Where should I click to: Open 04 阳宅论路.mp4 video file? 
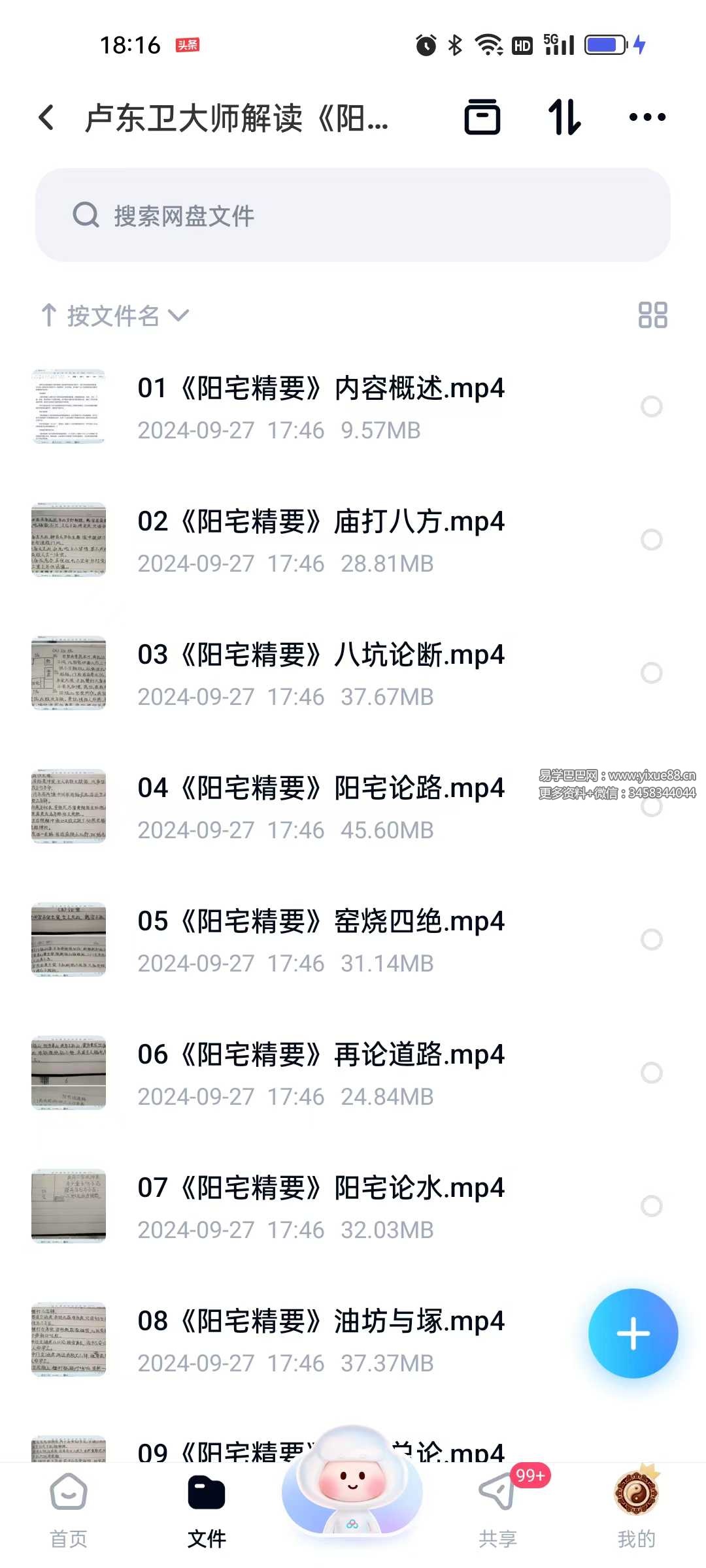click(x=320, y=789)
